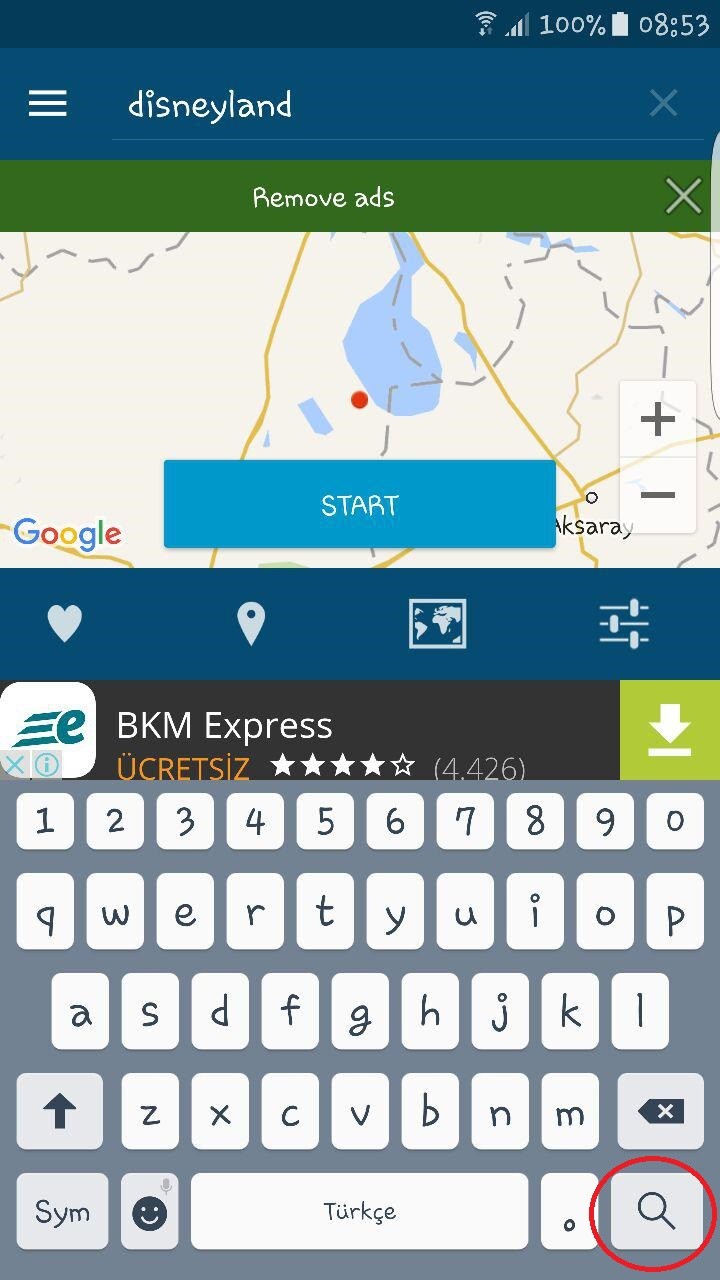This screenshot has height=1280, width=720.
Task: Zoom in on the map
Action: point(657,420)
